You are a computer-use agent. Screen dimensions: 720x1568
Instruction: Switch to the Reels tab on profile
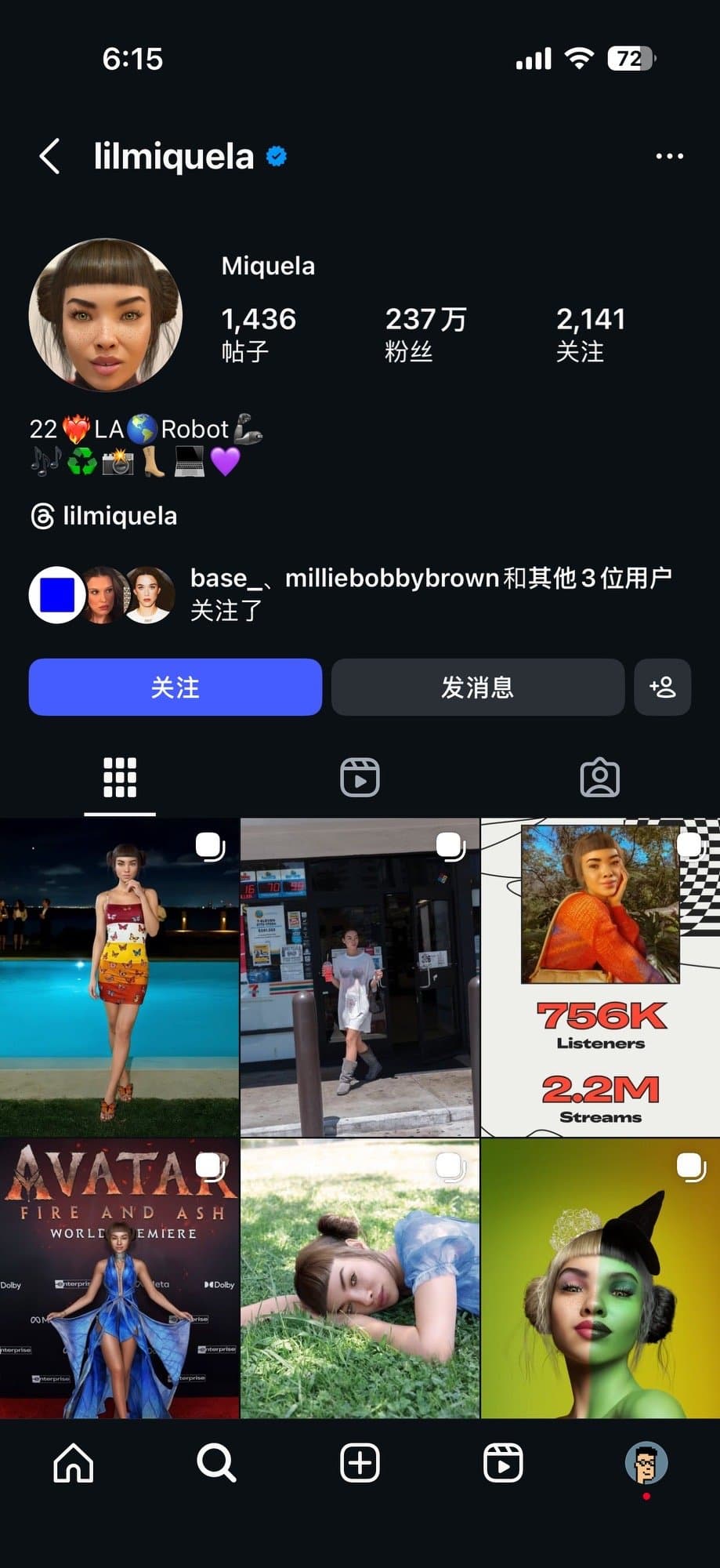coord(360,777)
